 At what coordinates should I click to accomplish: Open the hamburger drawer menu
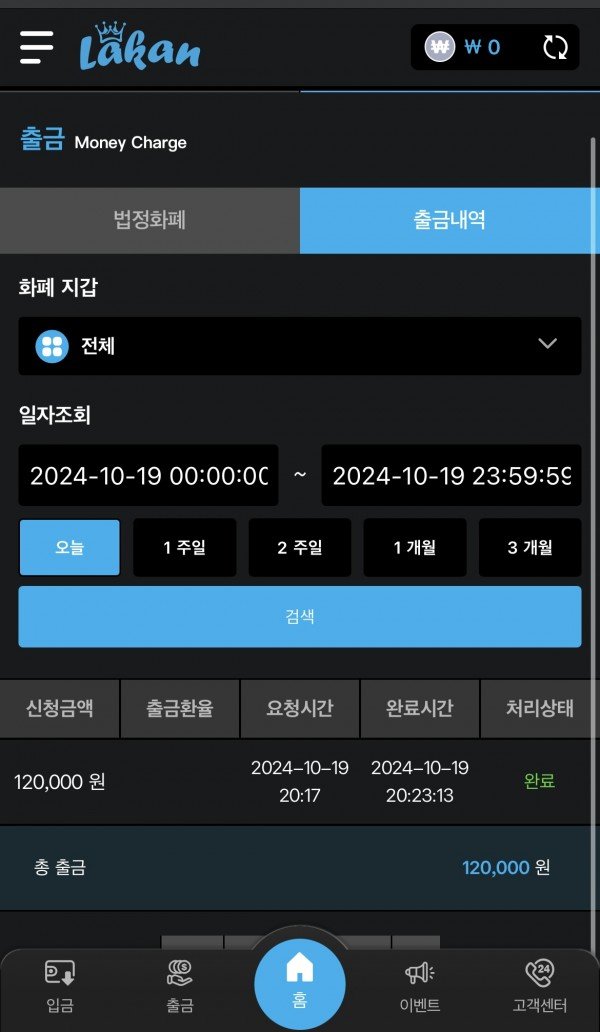pyautogui.click(x=36, y=47)
